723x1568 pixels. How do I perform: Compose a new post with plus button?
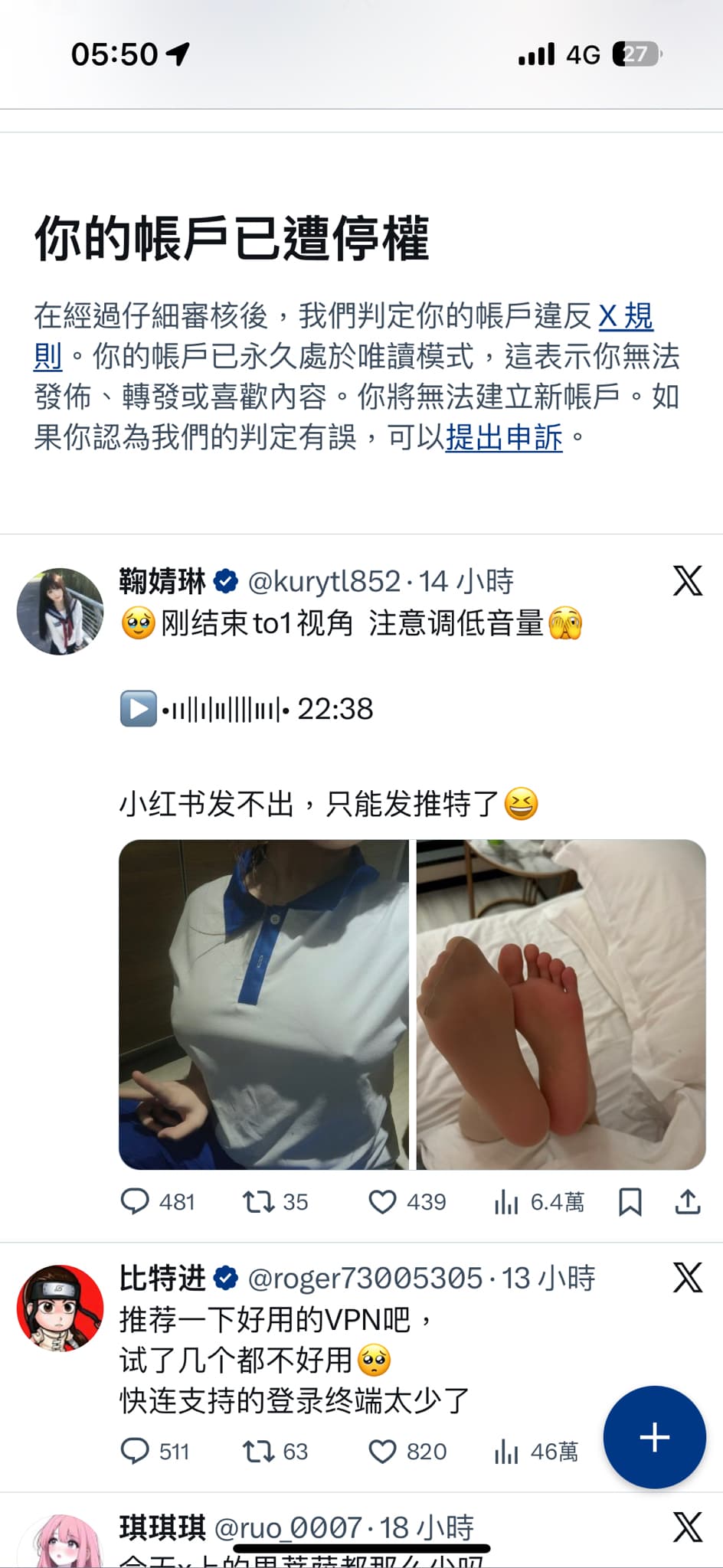click(x=654, y=1437)
